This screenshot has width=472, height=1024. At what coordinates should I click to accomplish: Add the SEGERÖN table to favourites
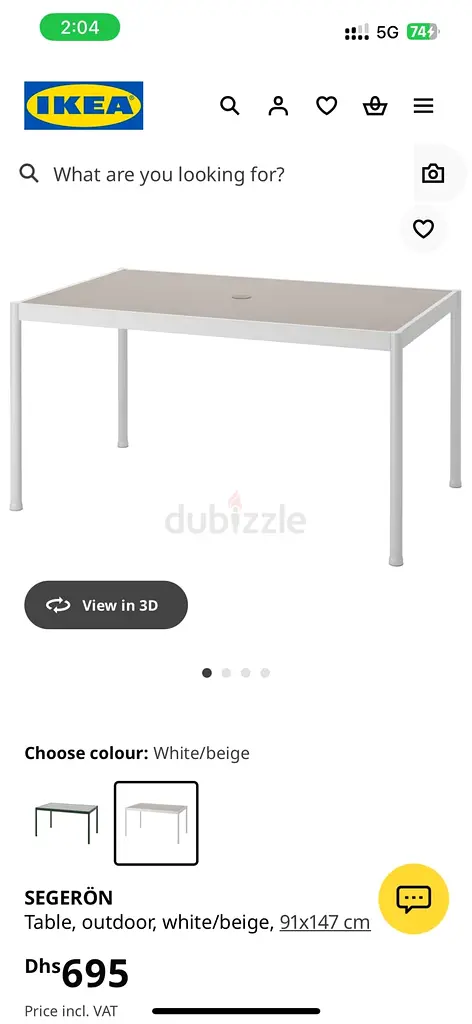423,229
